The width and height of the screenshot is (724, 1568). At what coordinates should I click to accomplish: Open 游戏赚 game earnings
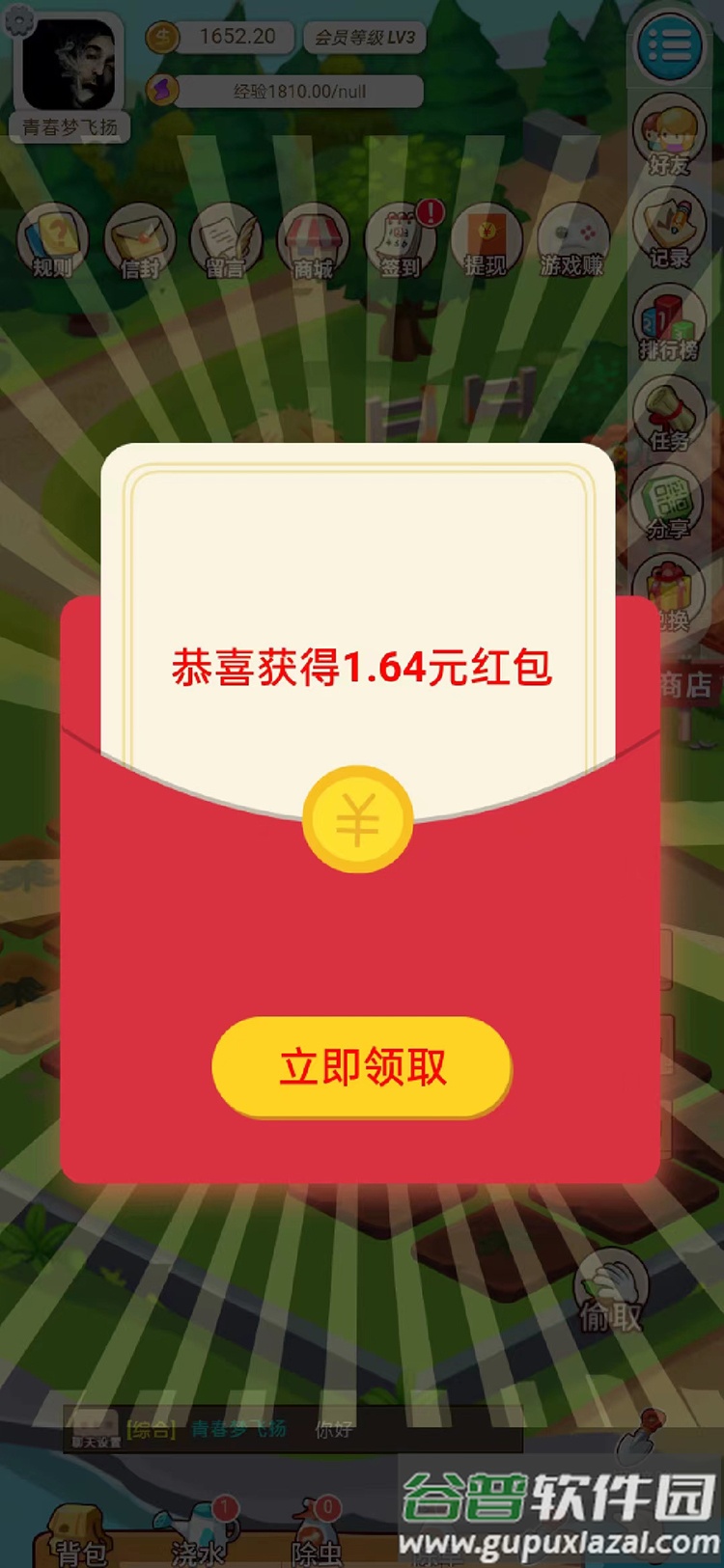pyautogui.click(x=572, y=241)
